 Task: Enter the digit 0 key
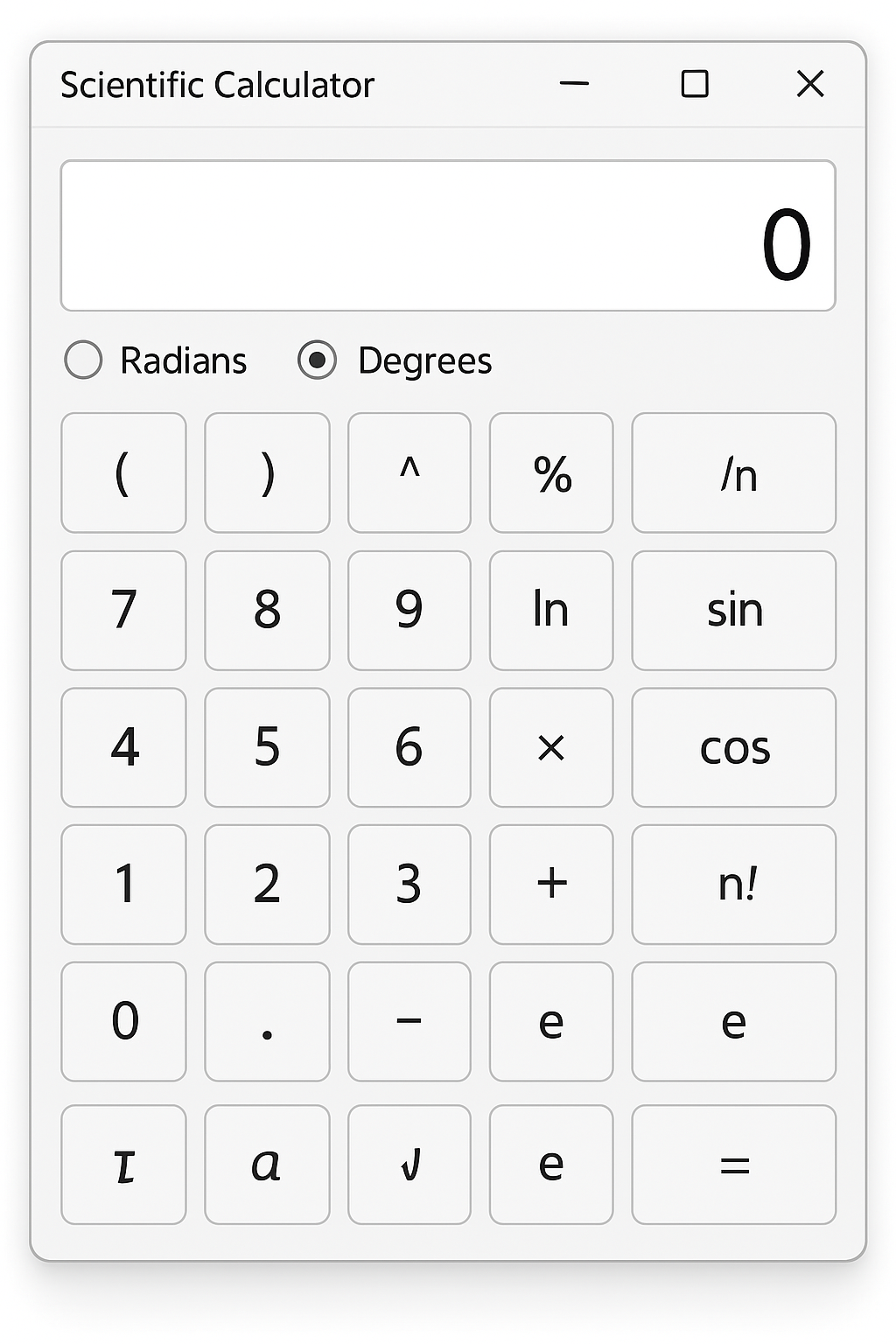tap(123, 1021)
